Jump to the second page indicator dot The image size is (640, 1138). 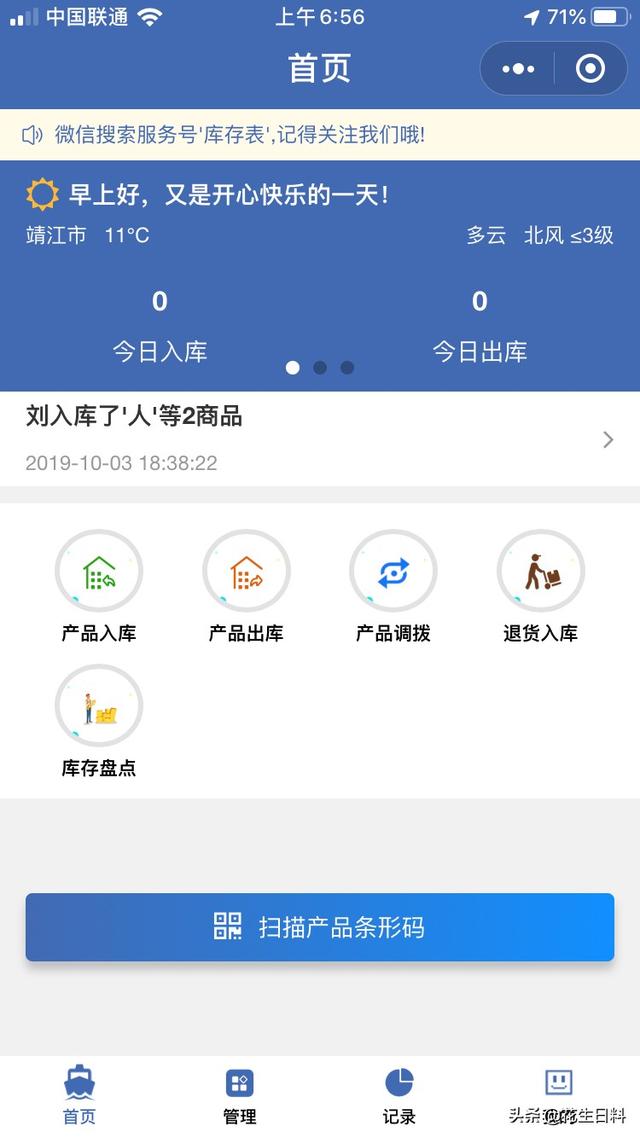320,367
